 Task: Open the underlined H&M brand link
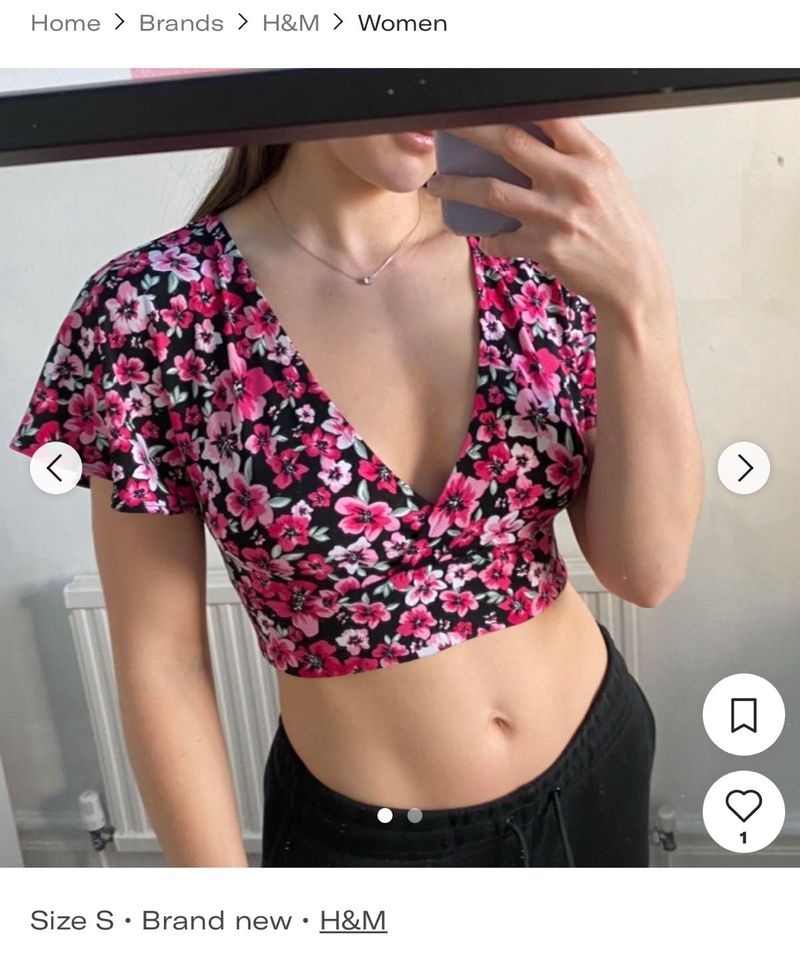coord(353,920)
